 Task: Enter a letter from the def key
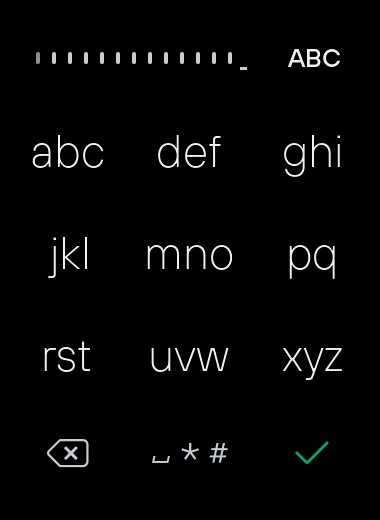189,152
